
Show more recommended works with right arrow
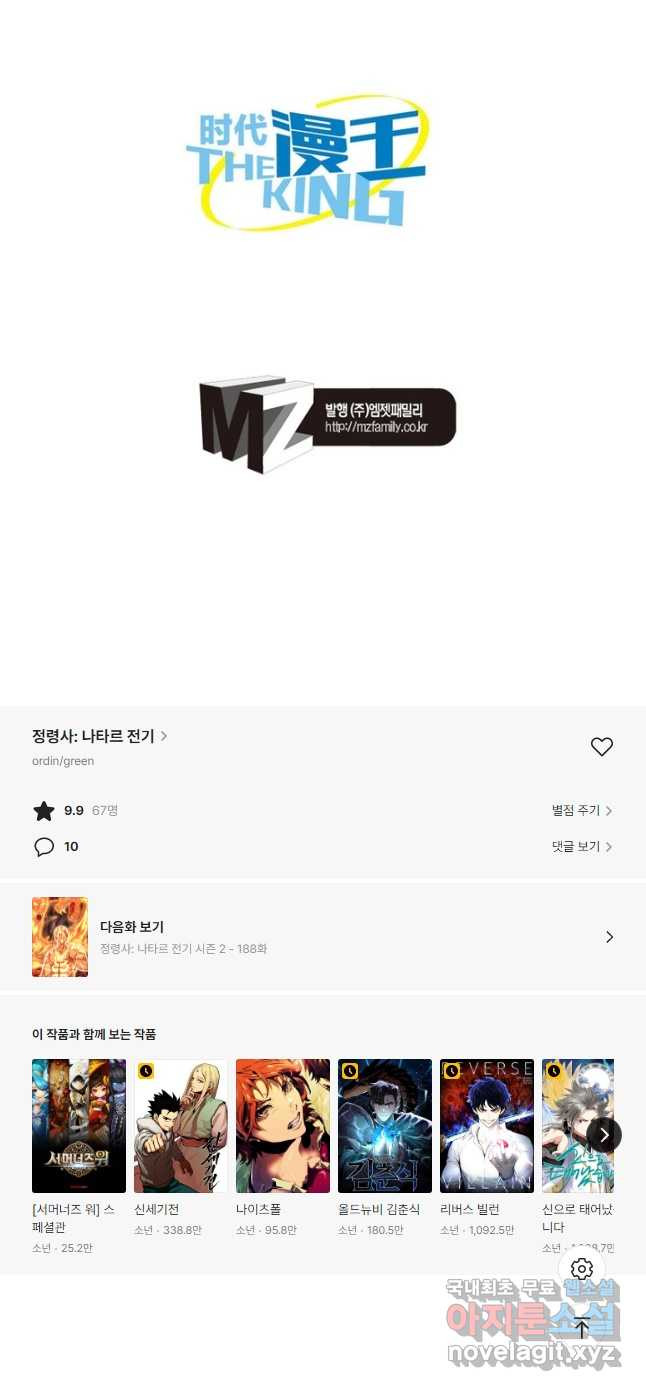pyautogui.click(x=604, y=1134)
